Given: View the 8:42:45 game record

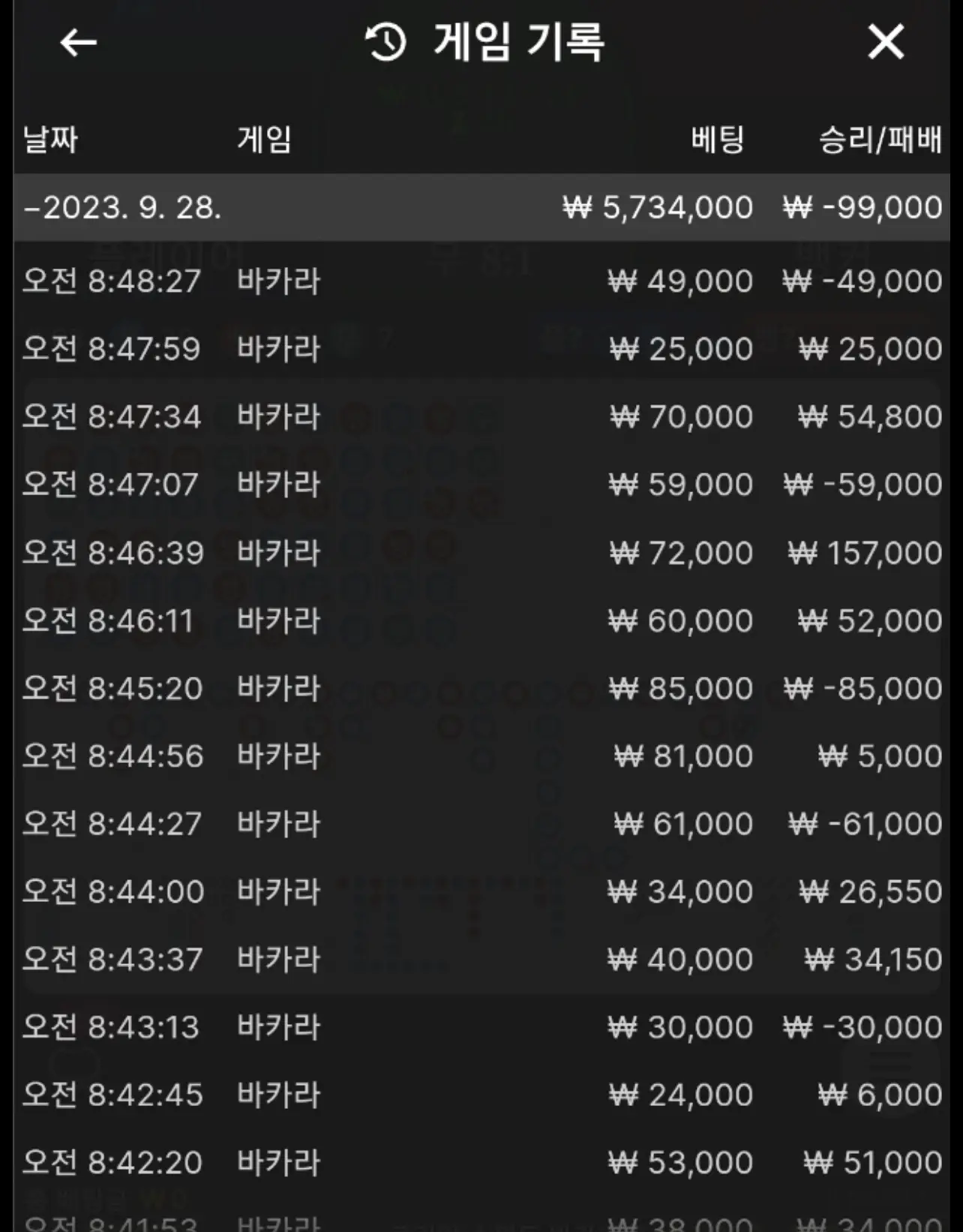Looking at the screenshot, I should [x=481, y=1095].
